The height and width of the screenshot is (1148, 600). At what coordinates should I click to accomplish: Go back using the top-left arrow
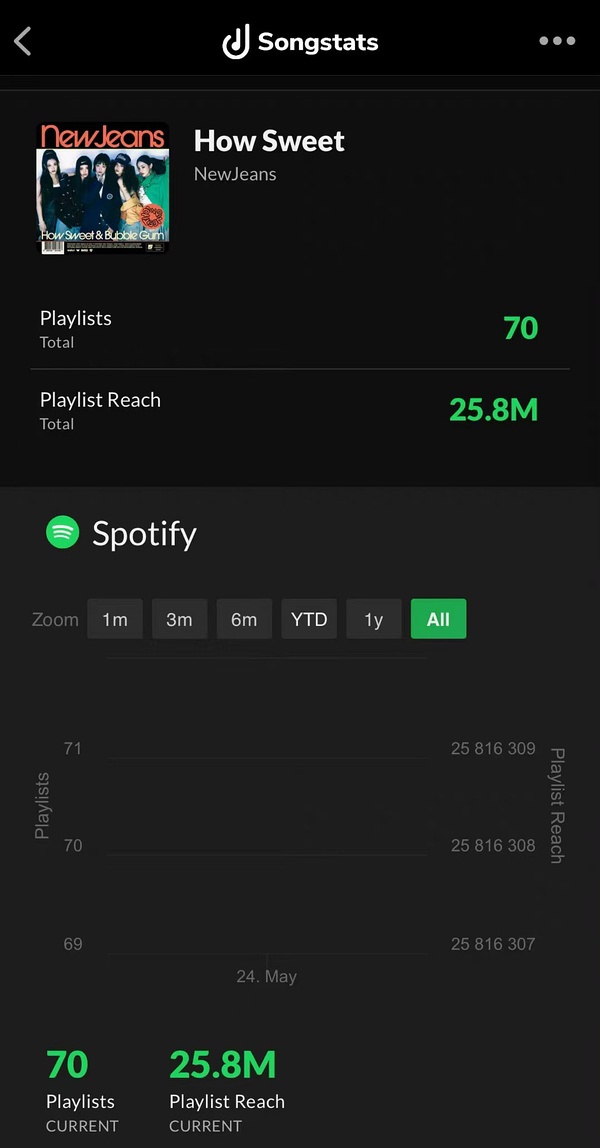tap(24, 42)
